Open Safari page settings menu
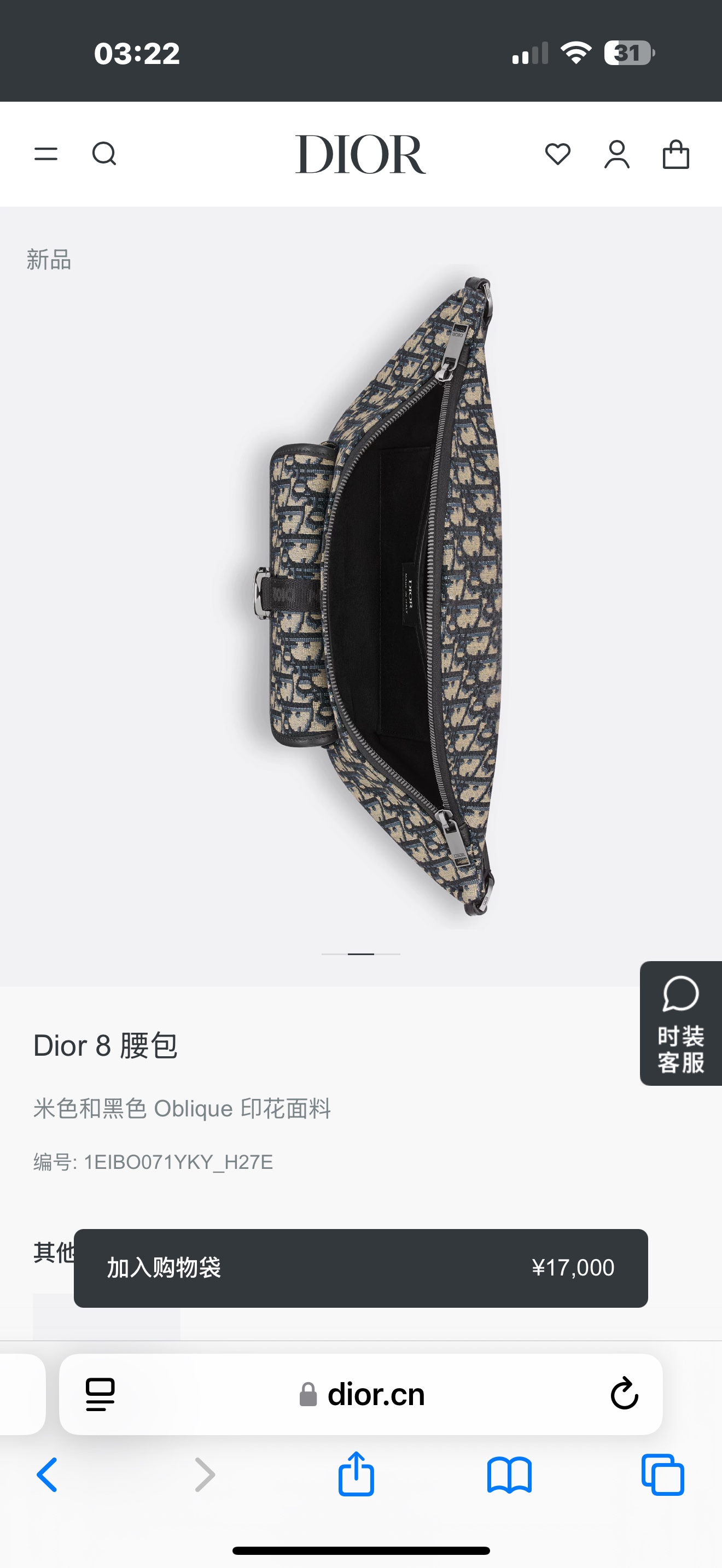722x1568 pixels. (101, 1394)
